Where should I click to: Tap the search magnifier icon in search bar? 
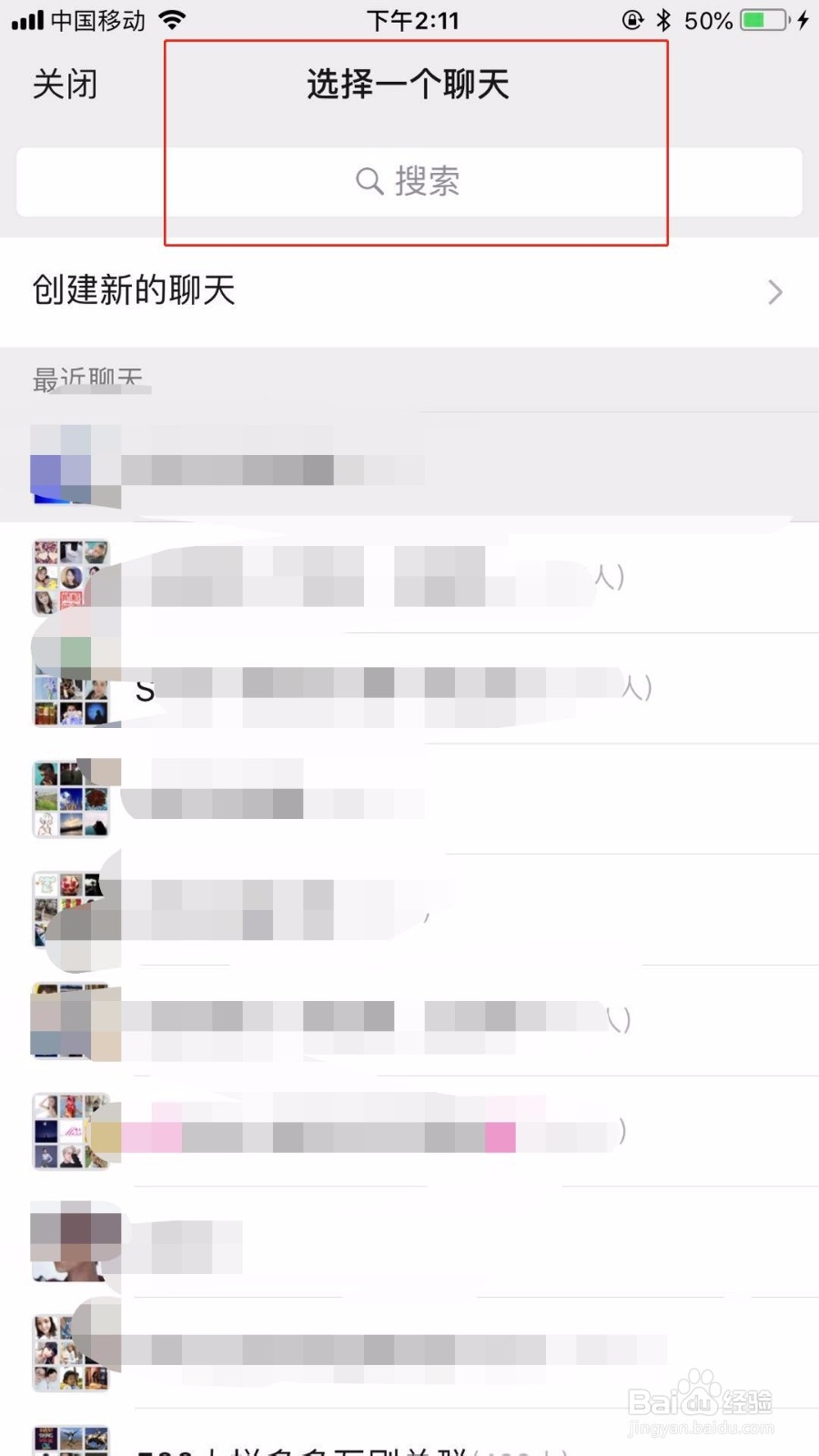point(369,182)
